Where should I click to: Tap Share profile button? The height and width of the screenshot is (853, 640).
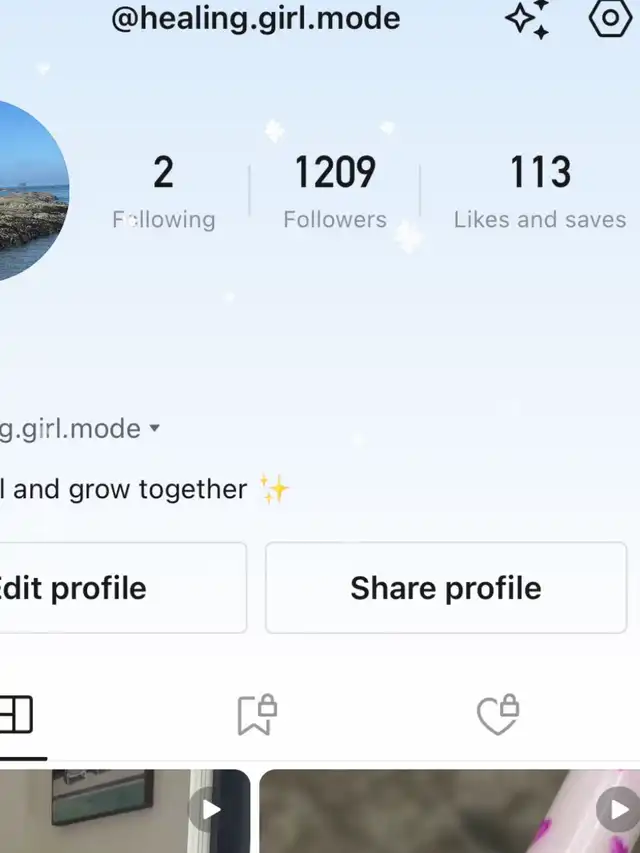pos(446,588)
